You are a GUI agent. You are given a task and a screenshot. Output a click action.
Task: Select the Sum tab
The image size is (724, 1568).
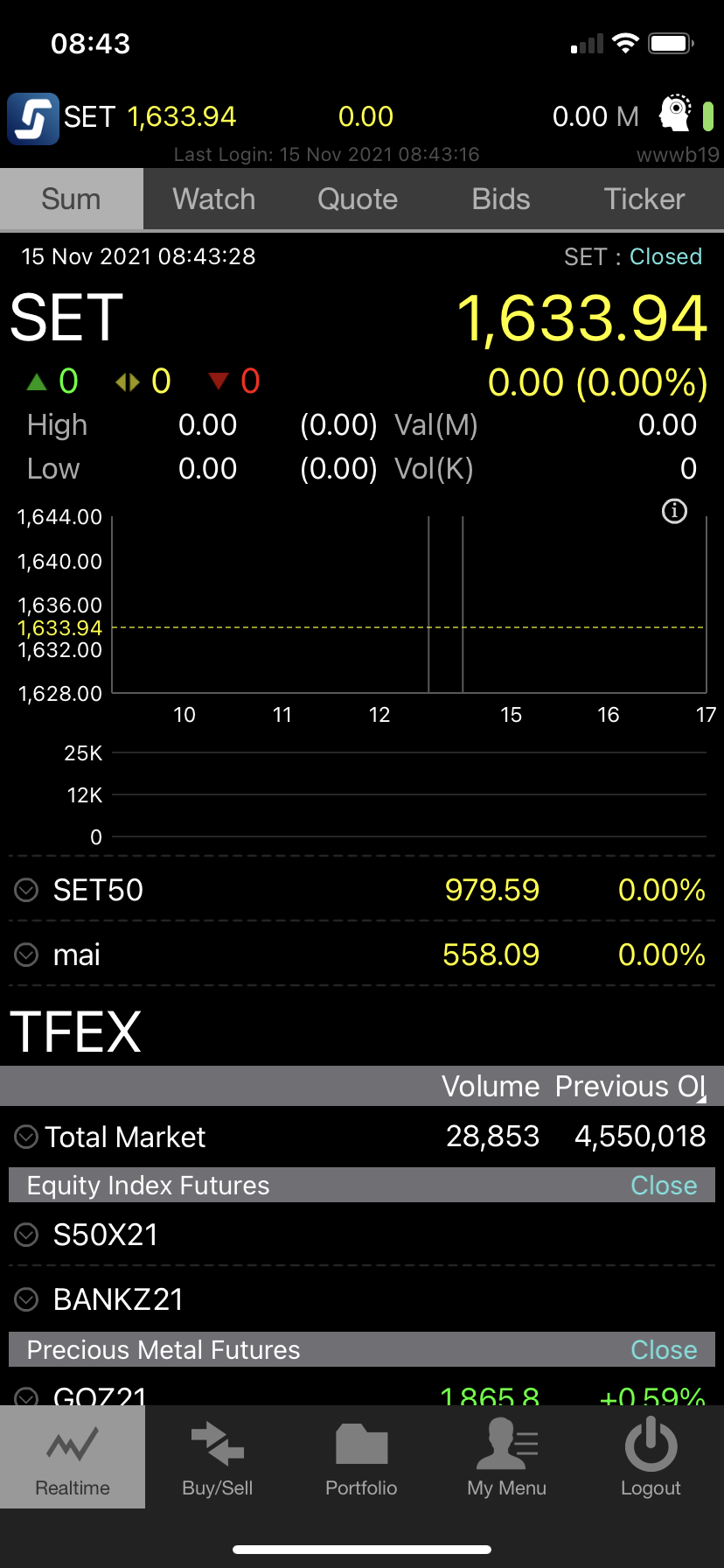coord(71,199)
